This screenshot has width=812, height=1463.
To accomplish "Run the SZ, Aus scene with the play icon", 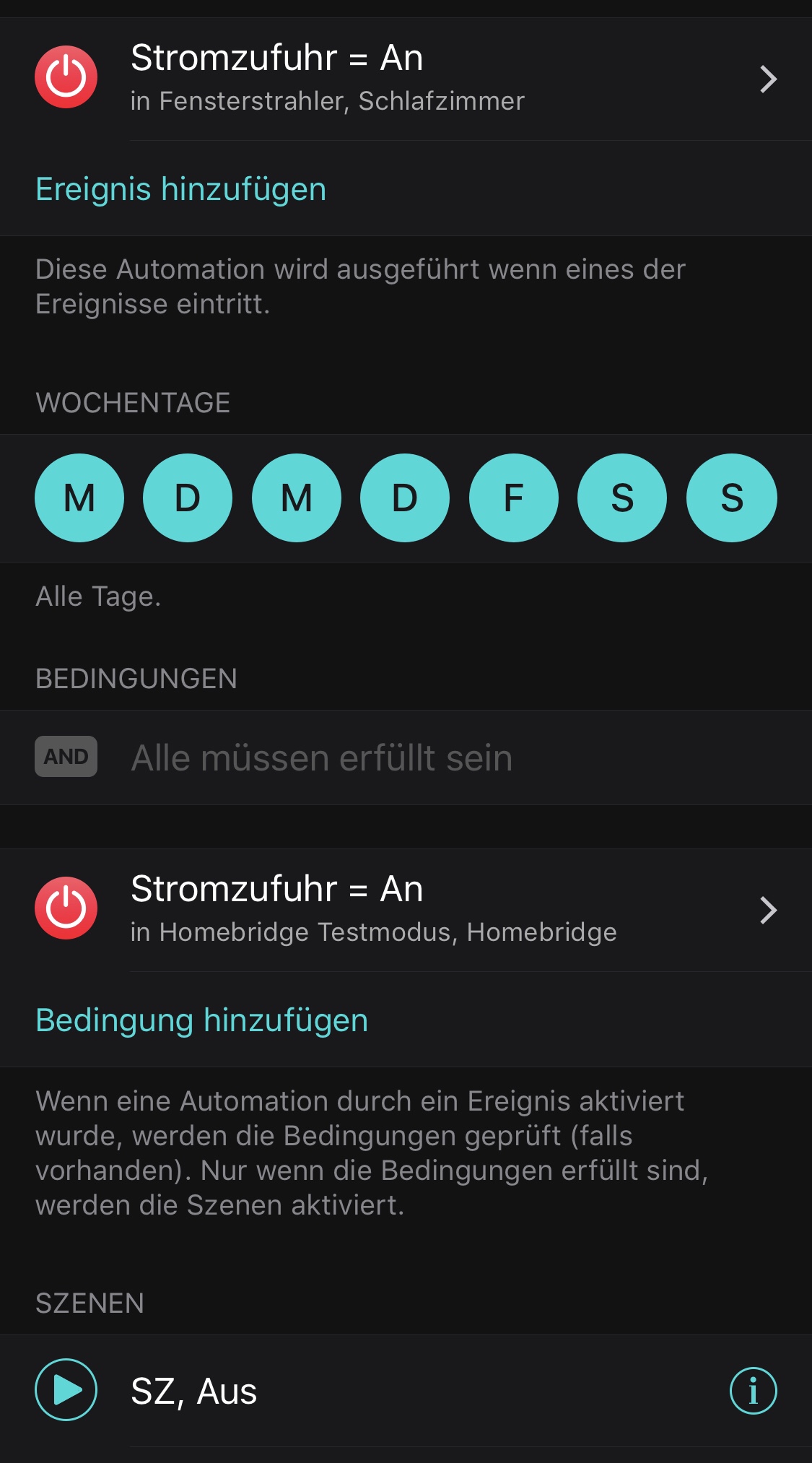I will (x=66, y=1390).
